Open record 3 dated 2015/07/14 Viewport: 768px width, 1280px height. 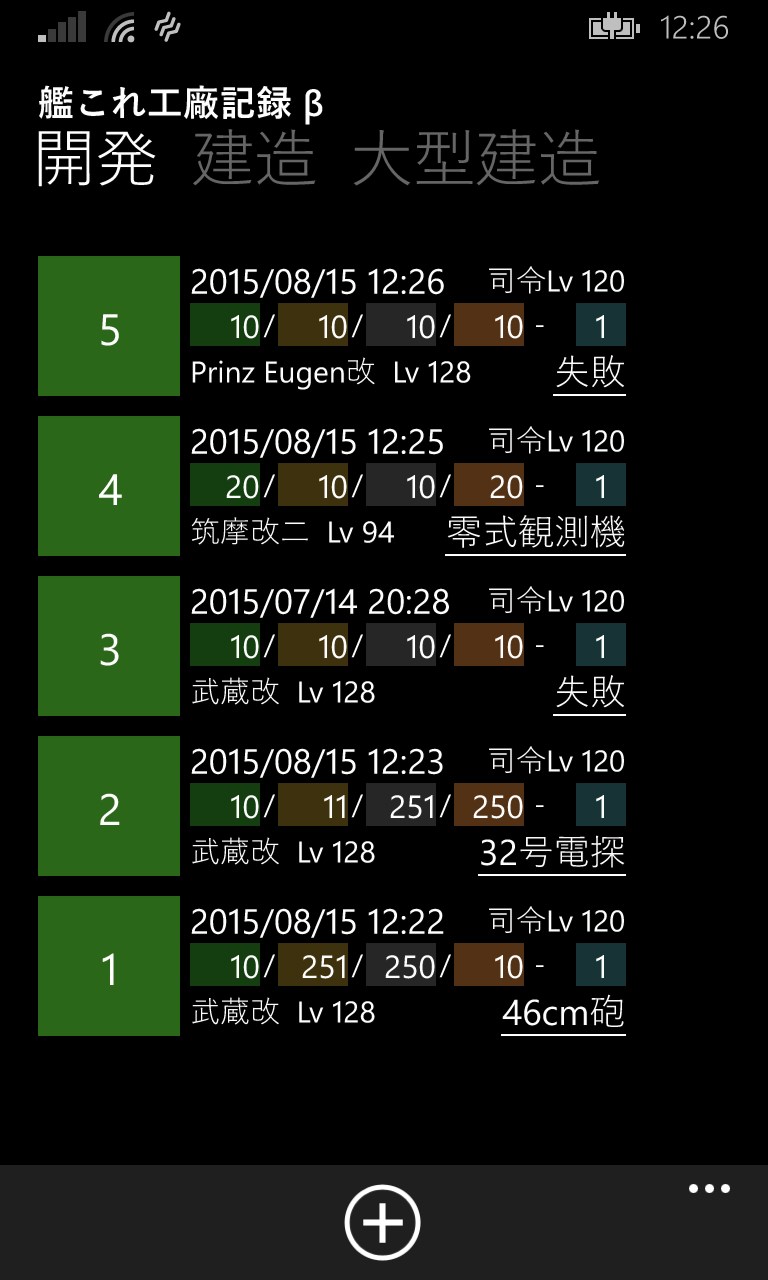point(109,646)
